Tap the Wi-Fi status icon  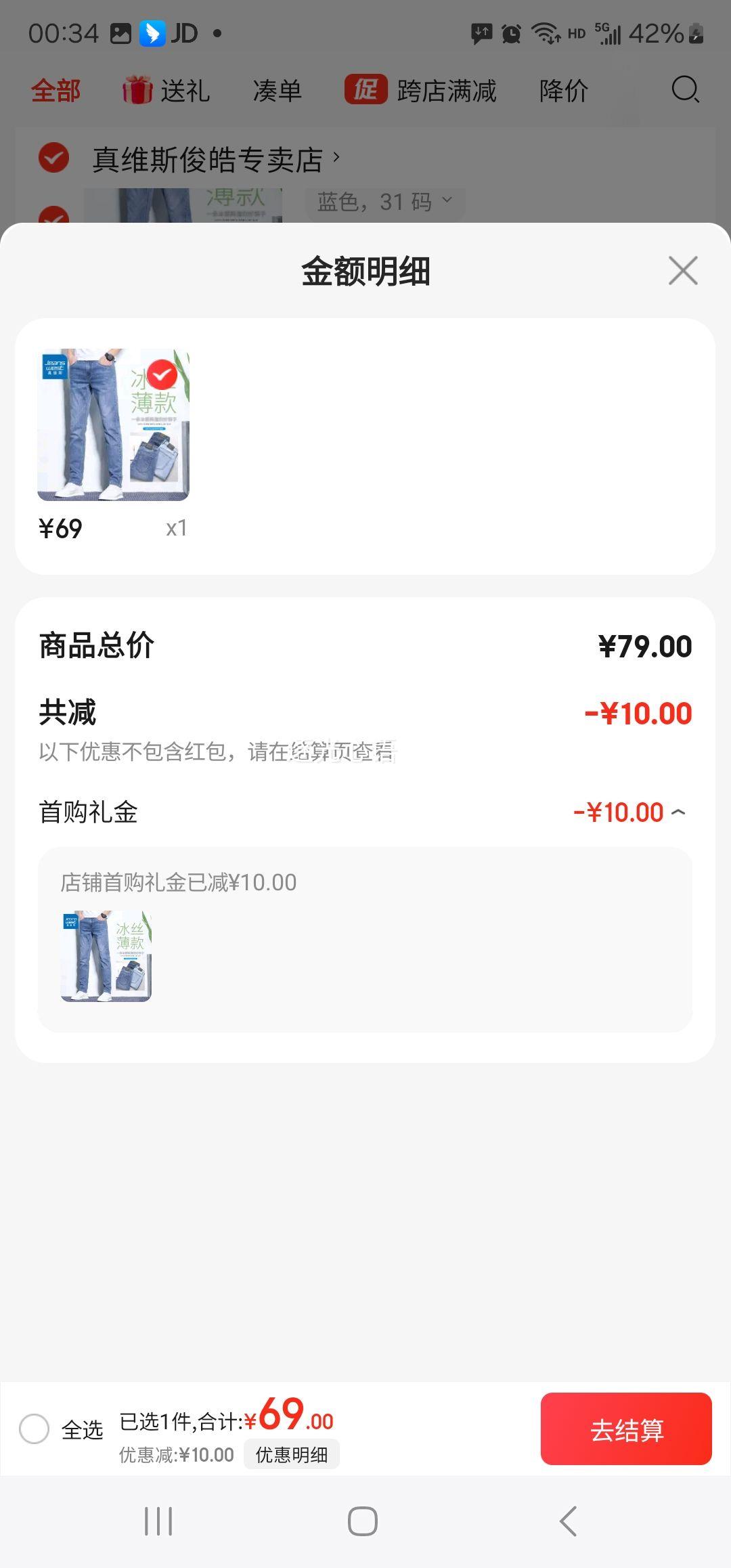click(546, 32)
